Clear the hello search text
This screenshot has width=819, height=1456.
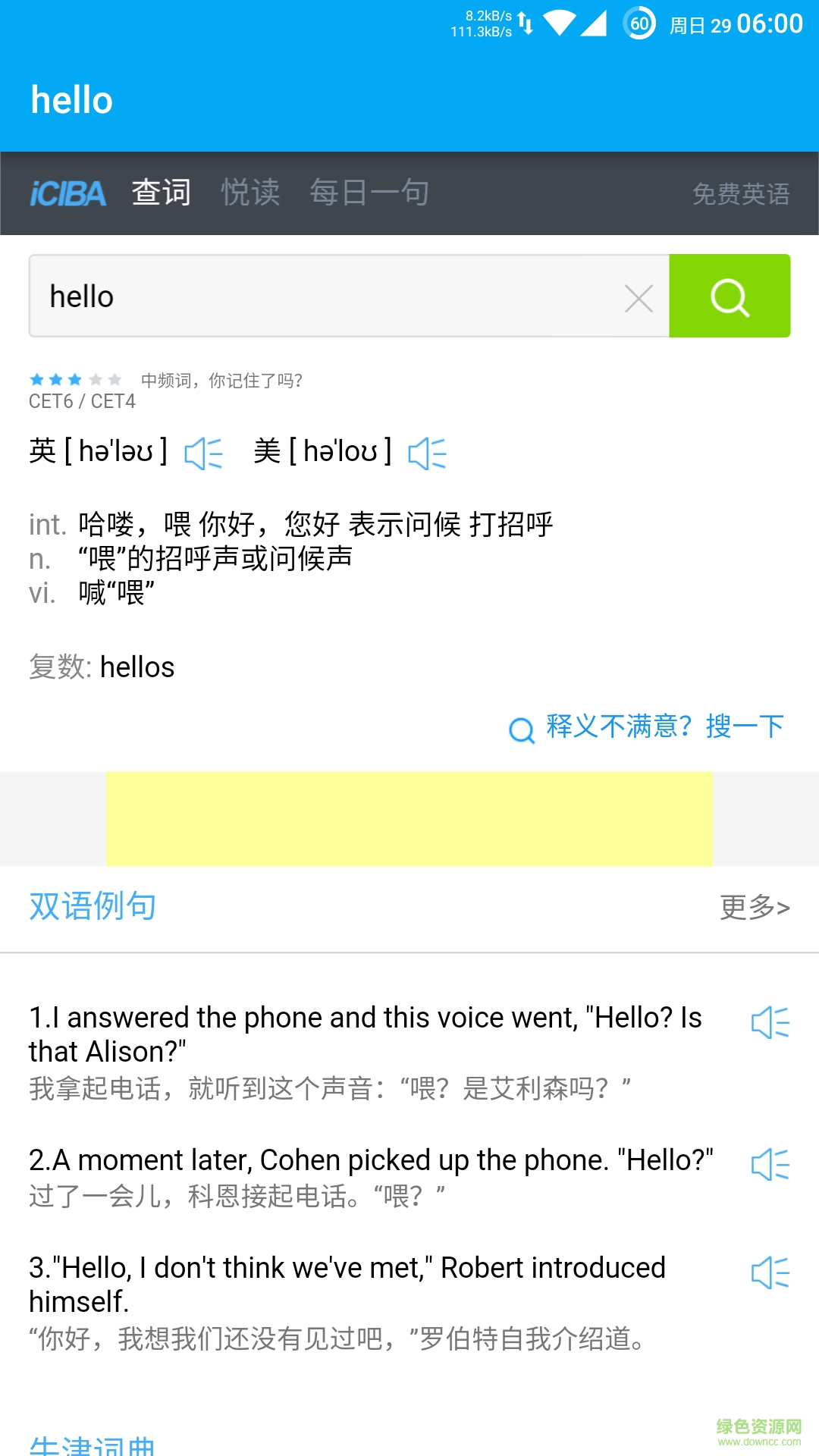(639, 298)
